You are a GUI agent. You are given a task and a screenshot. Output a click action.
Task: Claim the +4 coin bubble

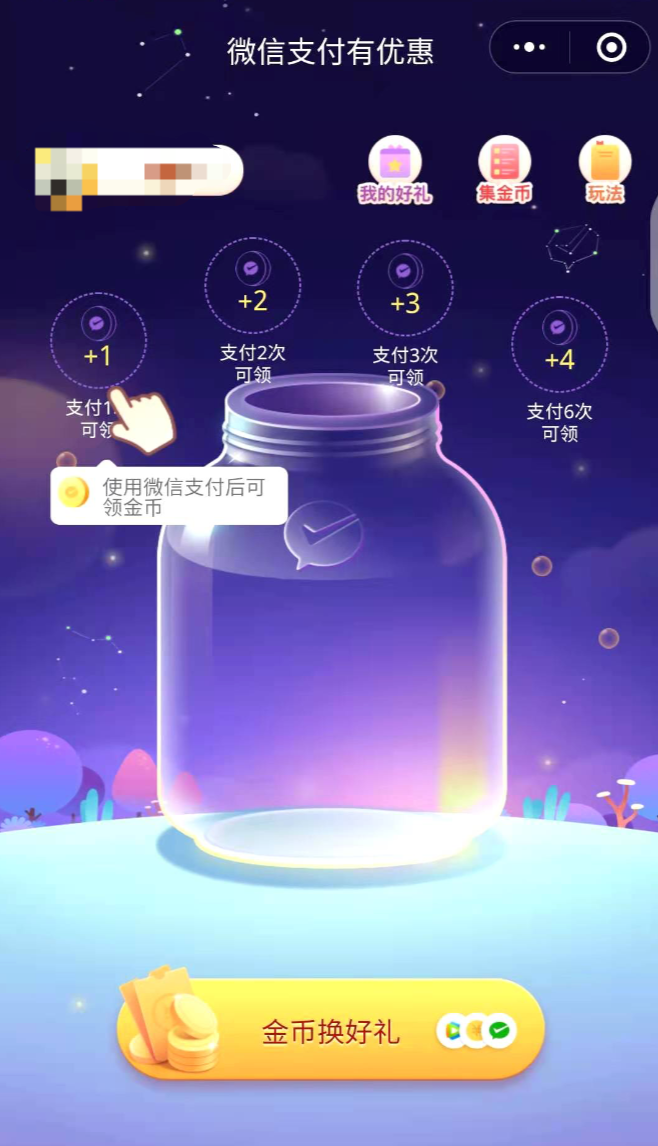click(559, 344)
